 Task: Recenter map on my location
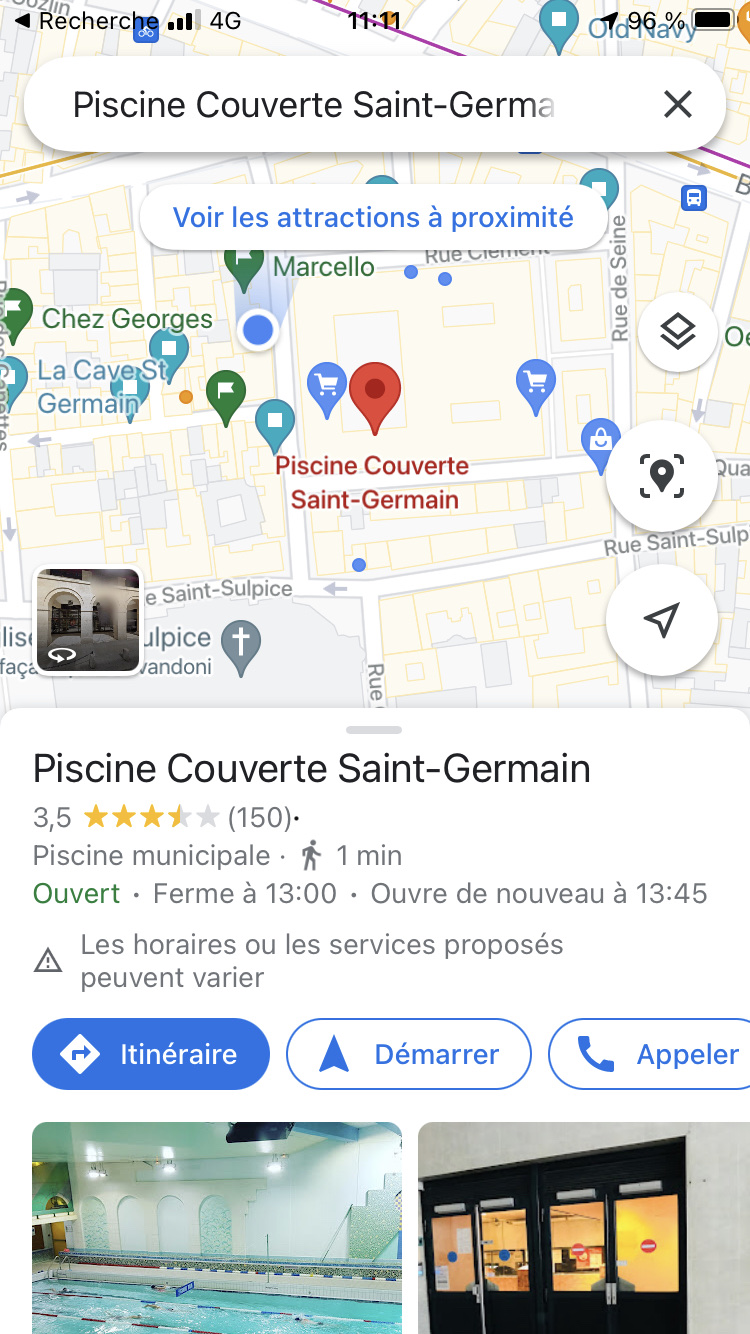660,620
